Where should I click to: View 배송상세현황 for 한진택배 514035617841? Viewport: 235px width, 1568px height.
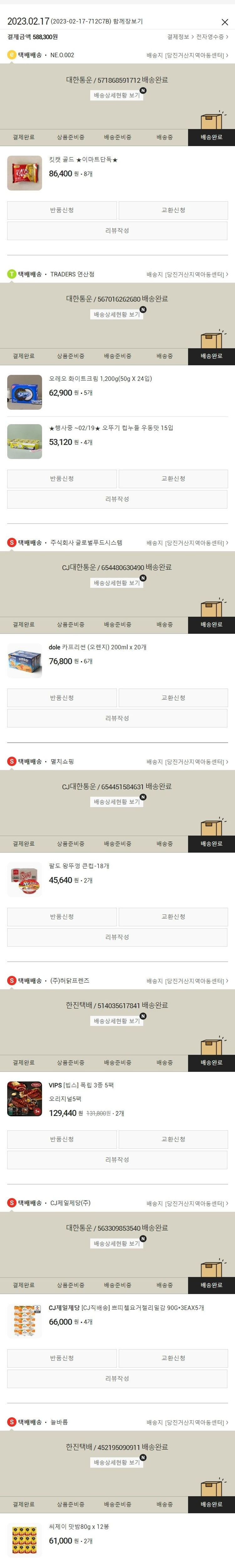click(117, 1021)
